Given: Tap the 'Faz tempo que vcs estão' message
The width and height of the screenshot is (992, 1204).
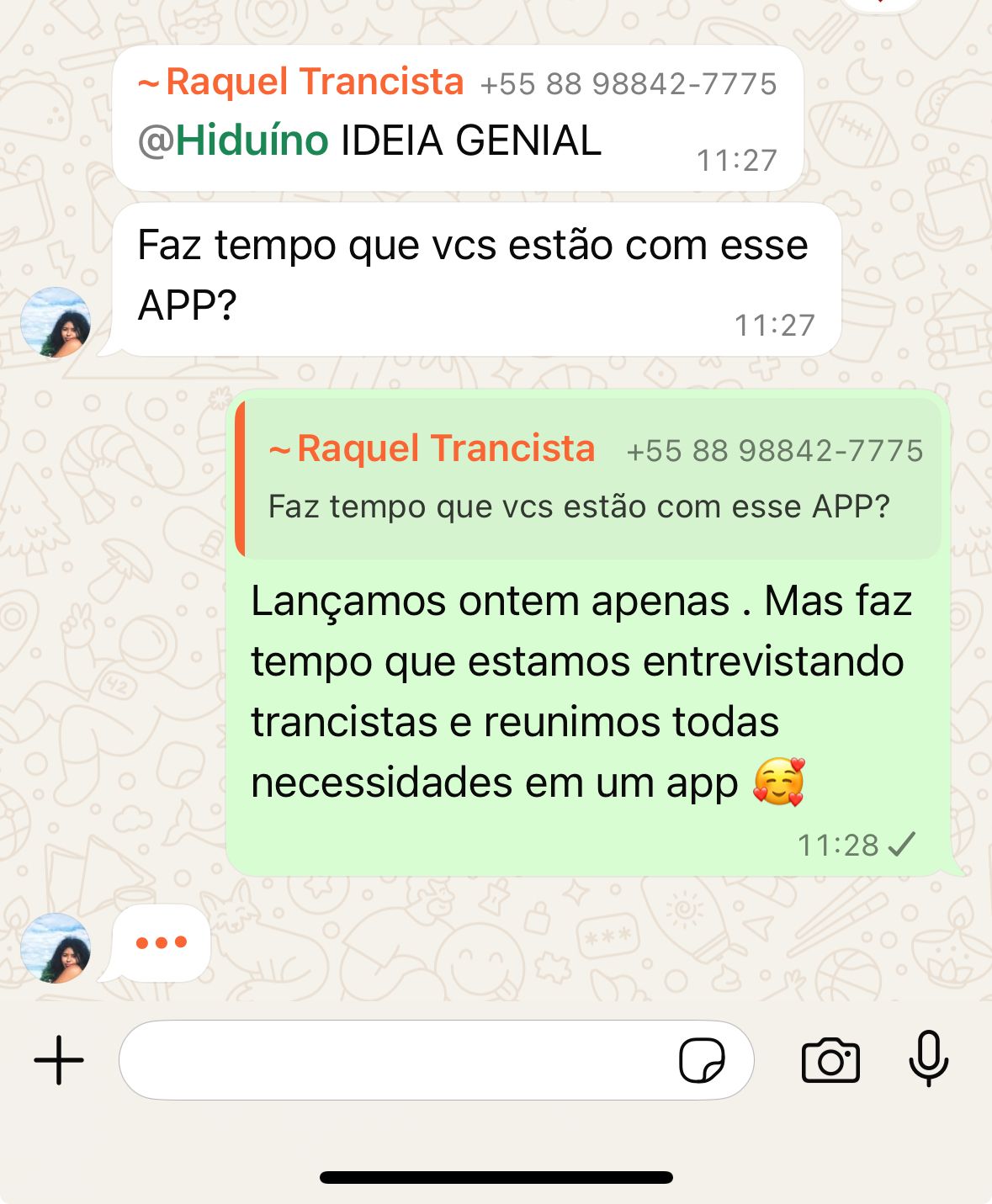Looking at the screenshot, I should pyautogui.click(x=471, y=276).
